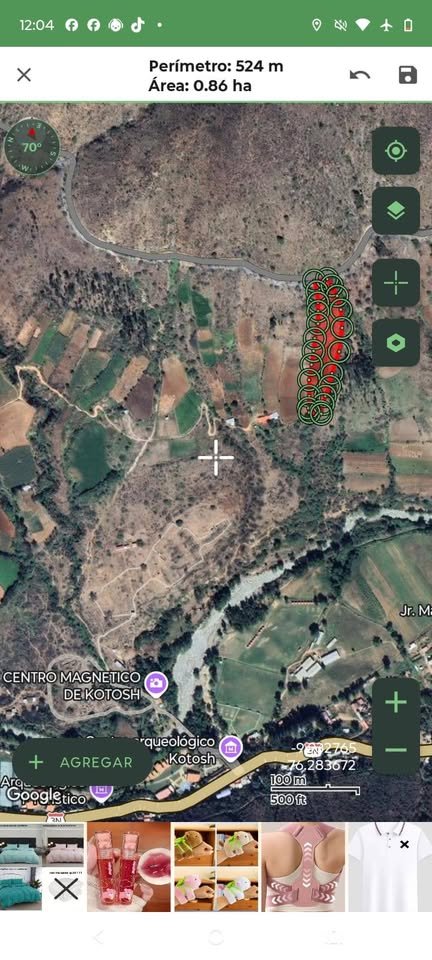The image size is (432, 960).
Task: Open the Centro Magnetico de Kotosh marker
Action: 157,684
